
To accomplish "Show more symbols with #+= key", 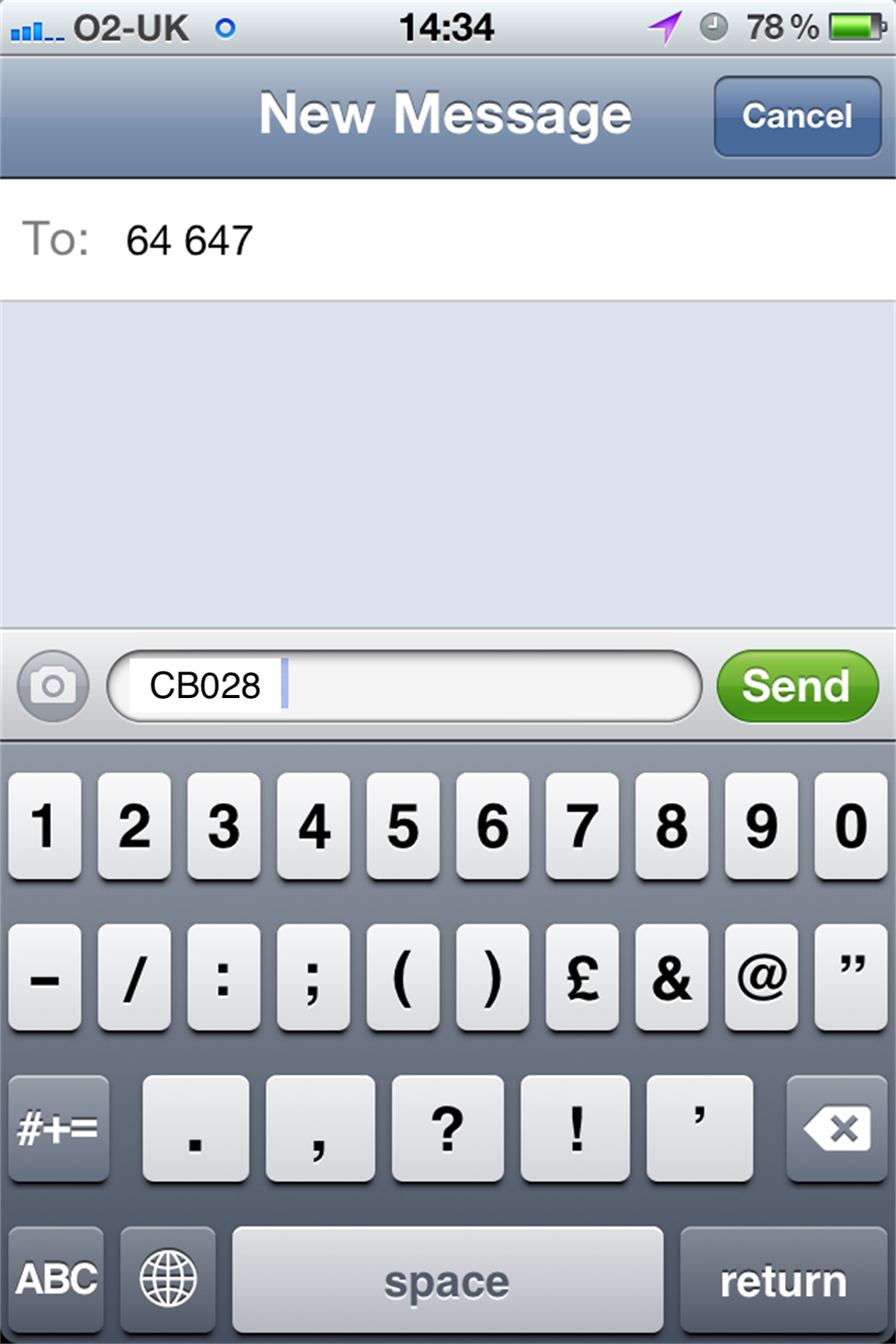I will (58, 1128).
